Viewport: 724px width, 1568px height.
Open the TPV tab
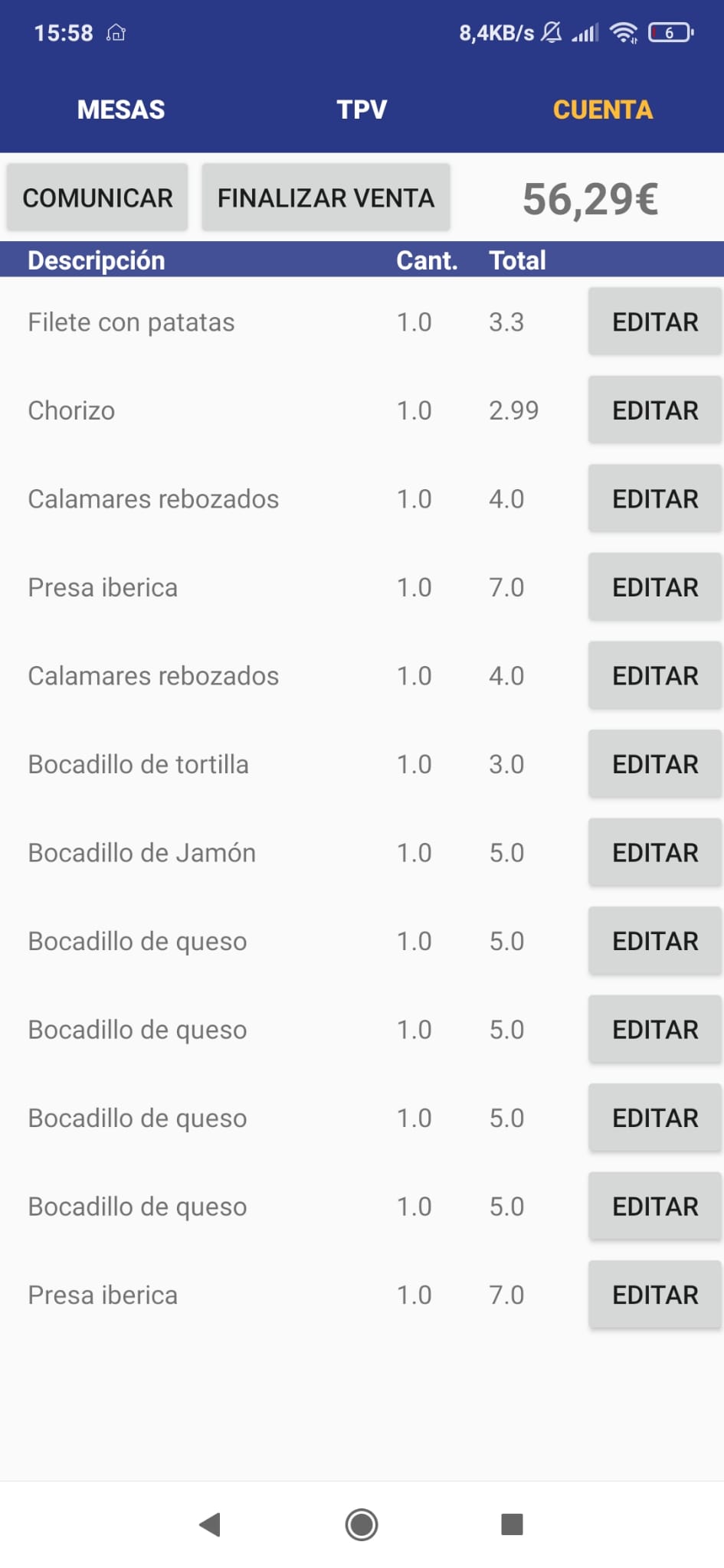362,109
